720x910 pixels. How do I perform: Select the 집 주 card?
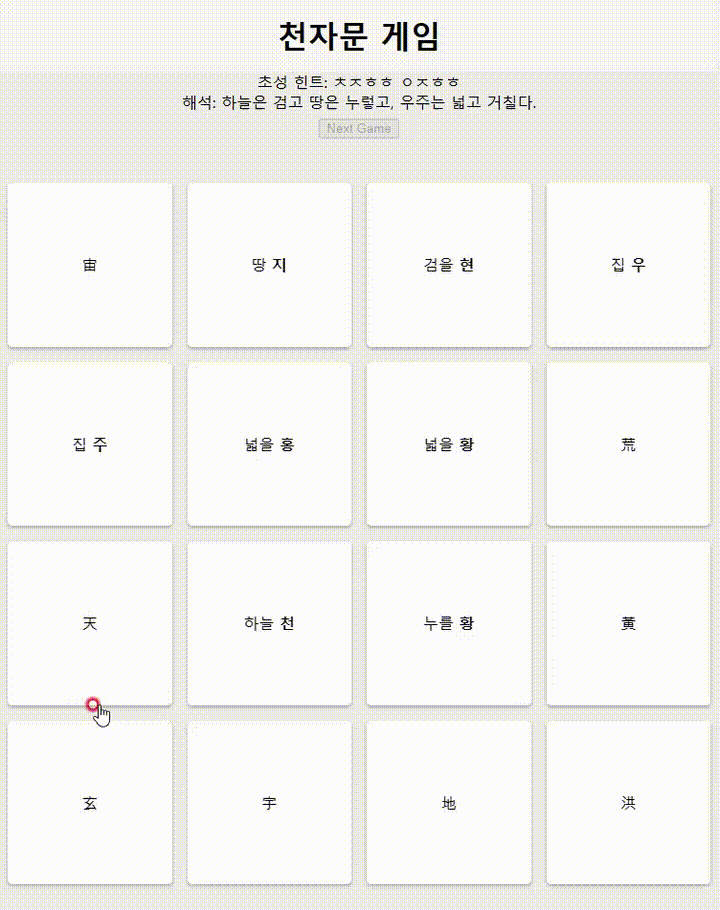click(89, 444)
